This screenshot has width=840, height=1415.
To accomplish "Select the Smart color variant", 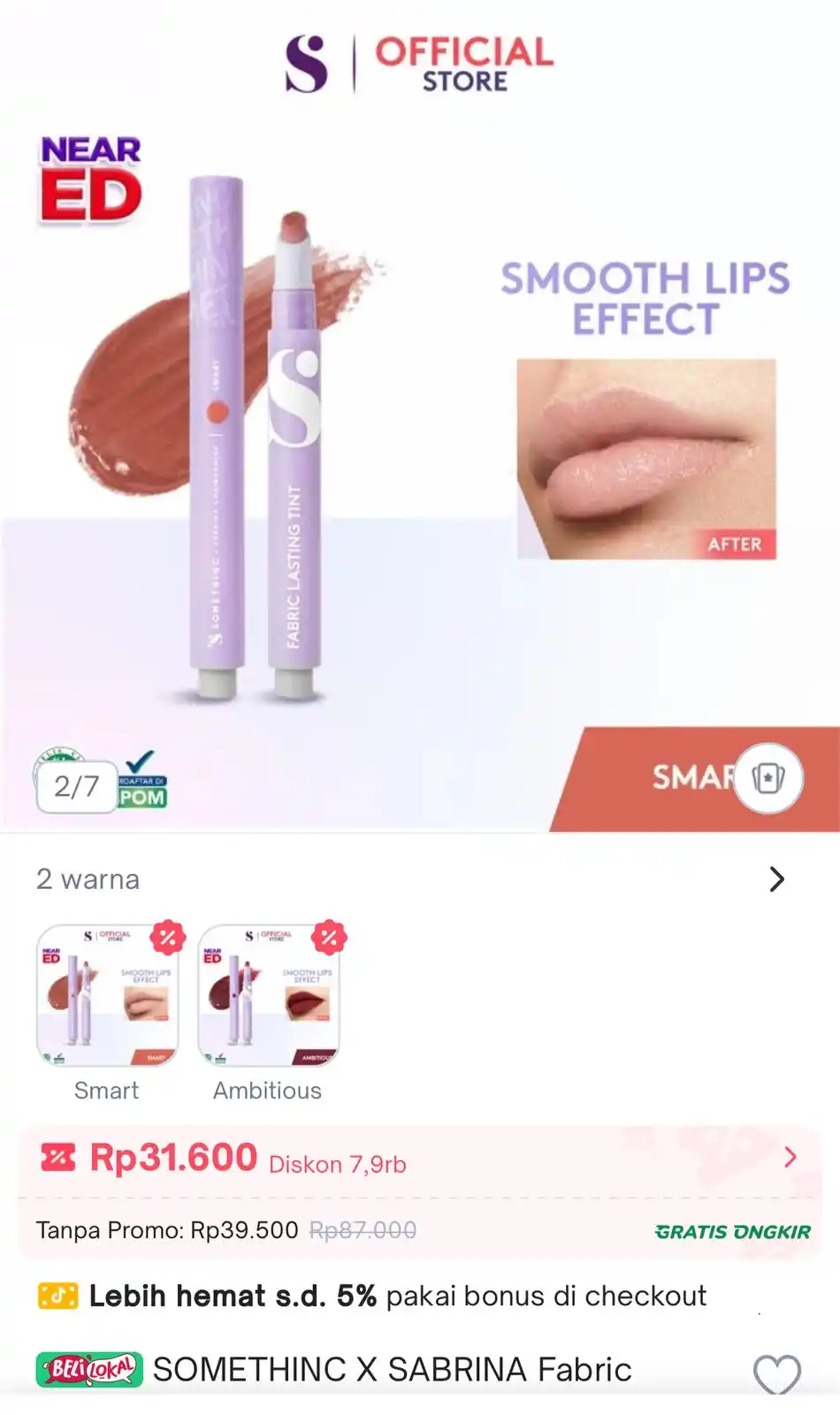I will coord(107,997).
